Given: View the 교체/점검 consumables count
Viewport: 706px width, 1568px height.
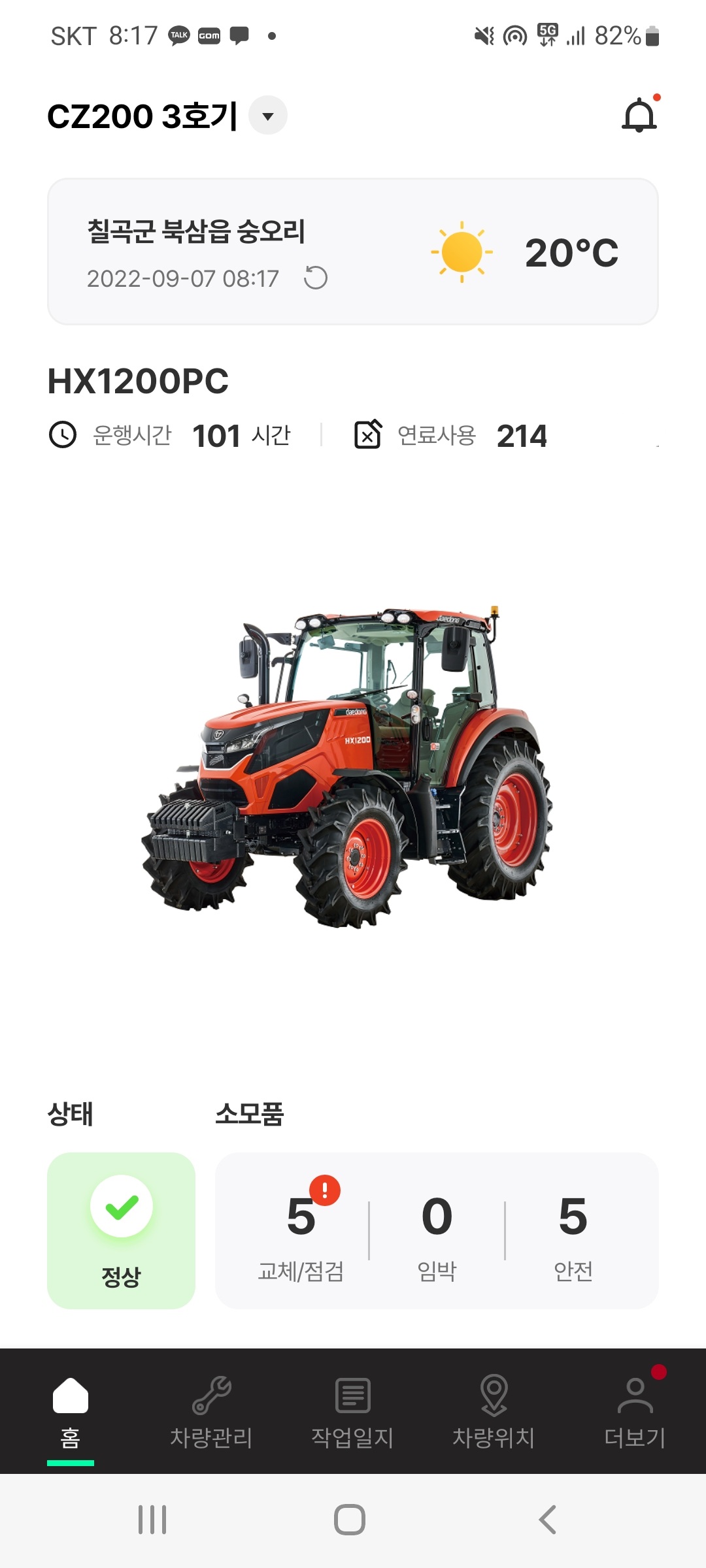Looking at the screenshot, I should 301,1235.
